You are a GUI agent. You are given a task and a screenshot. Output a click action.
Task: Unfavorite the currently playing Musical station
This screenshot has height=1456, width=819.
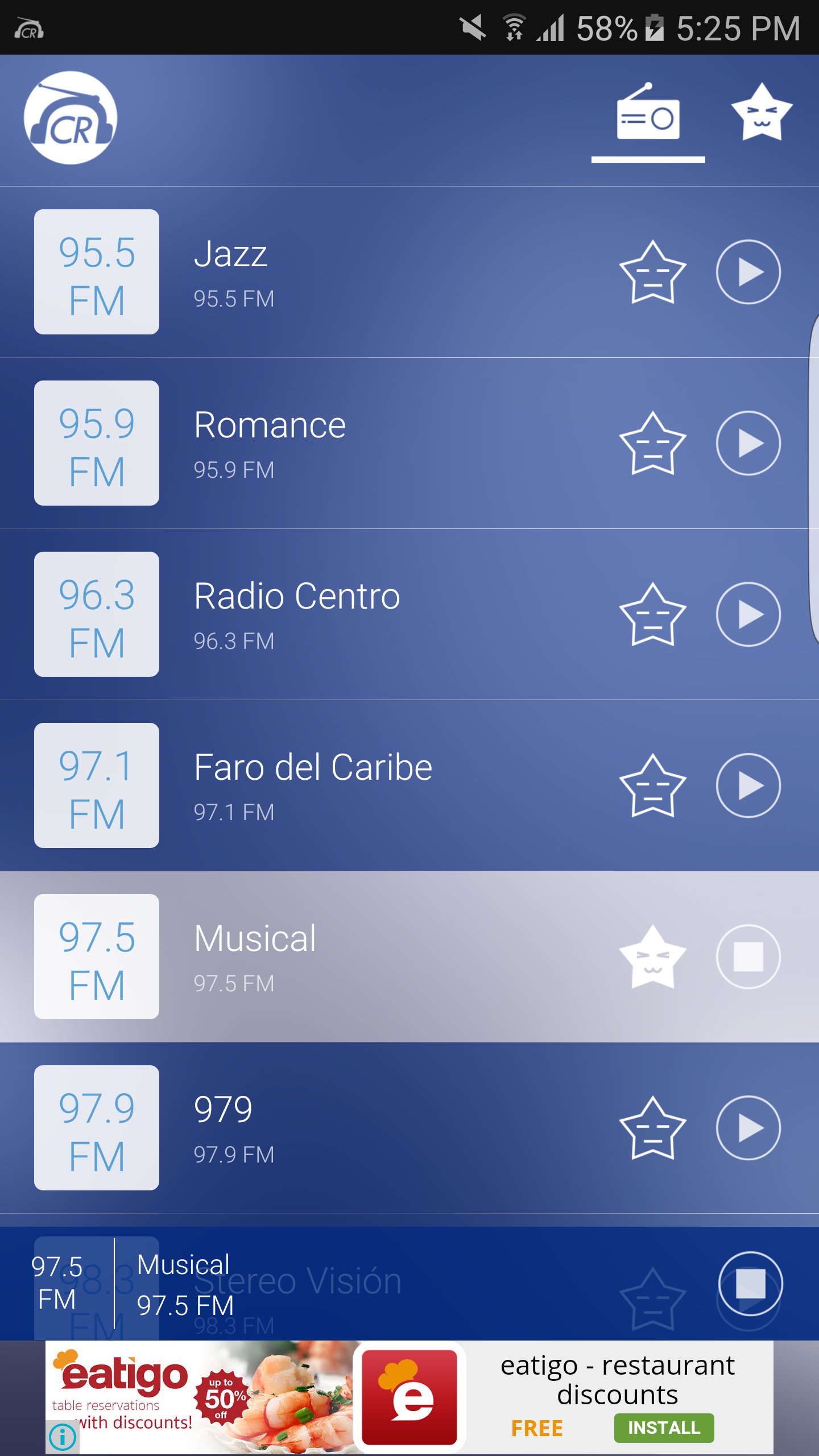pyautogui.click(x=654, y=955)
